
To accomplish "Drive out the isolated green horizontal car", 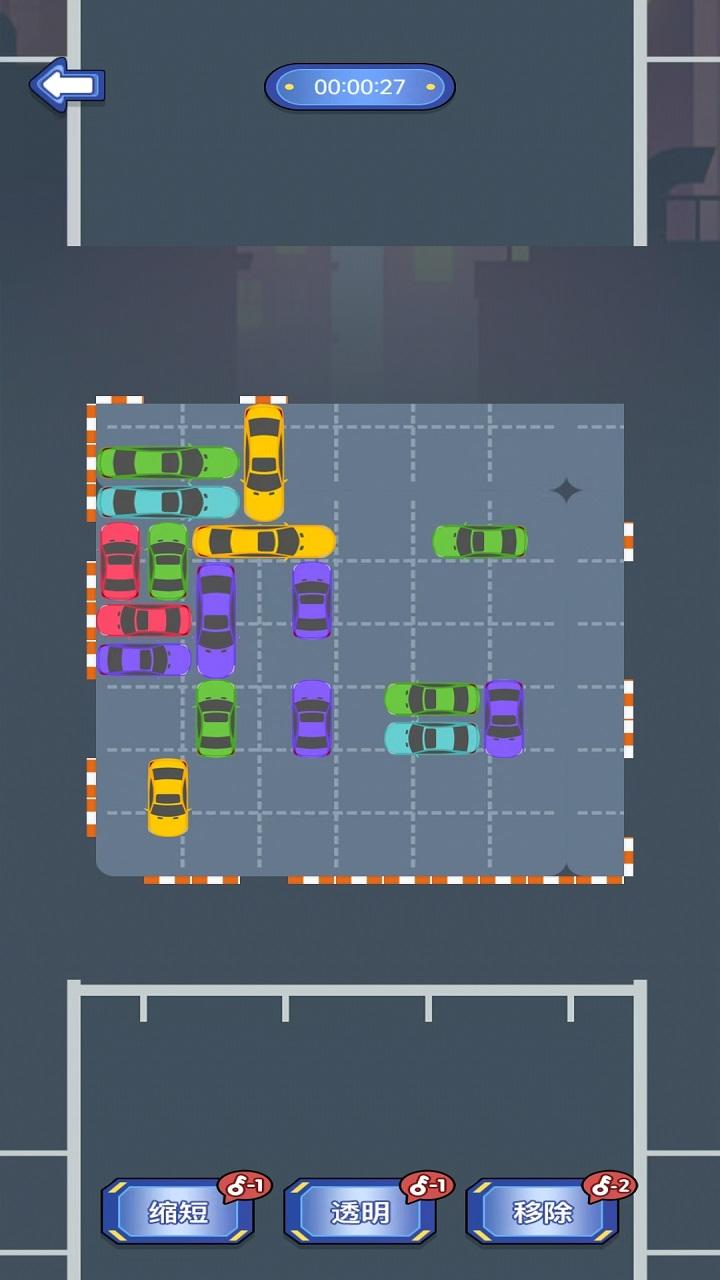I will [480, 541].
